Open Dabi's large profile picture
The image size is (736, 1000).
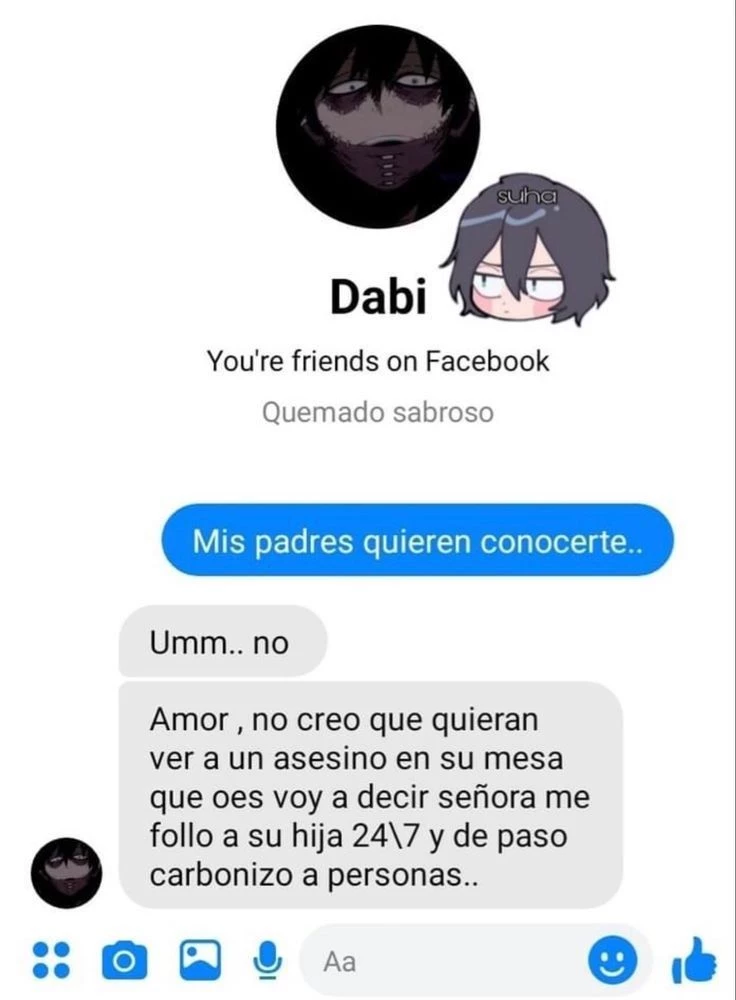tap(378, 128)
